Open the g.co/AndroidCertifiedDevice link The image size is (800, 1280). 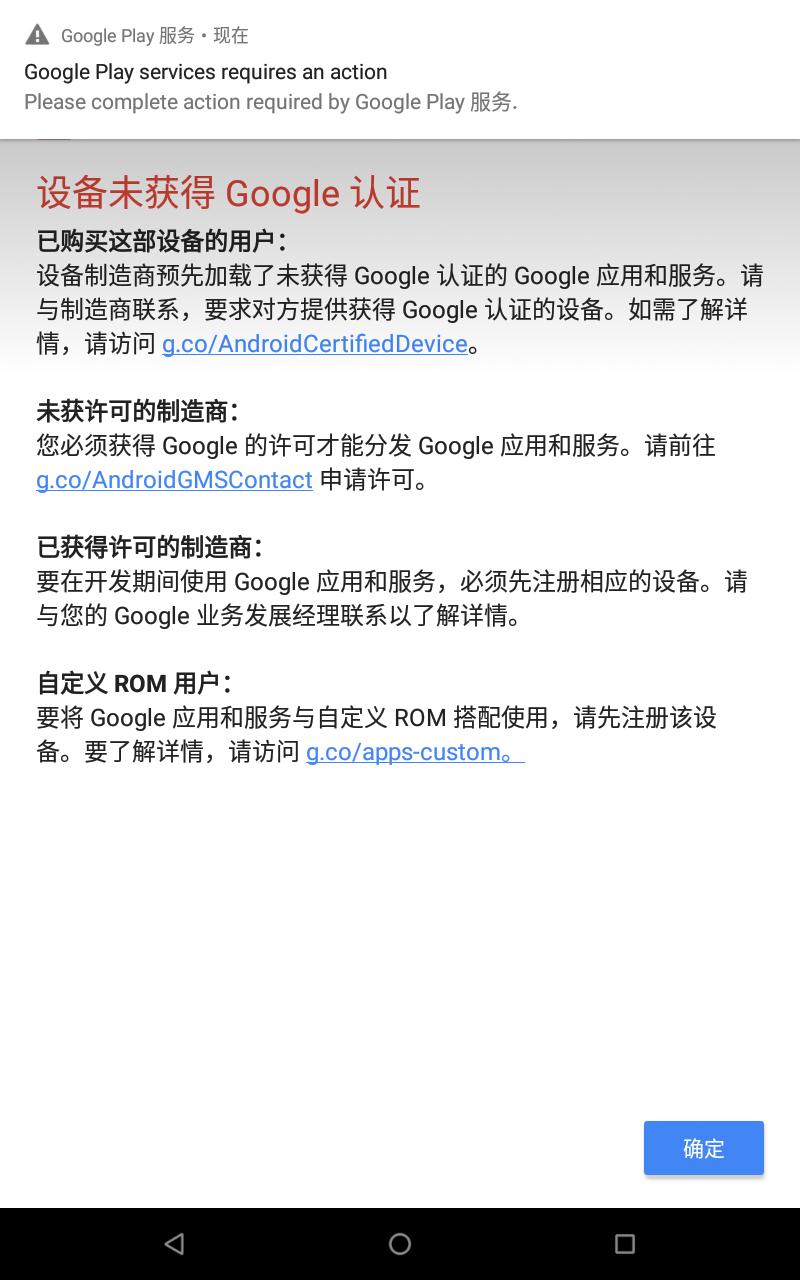coord(313,344)
